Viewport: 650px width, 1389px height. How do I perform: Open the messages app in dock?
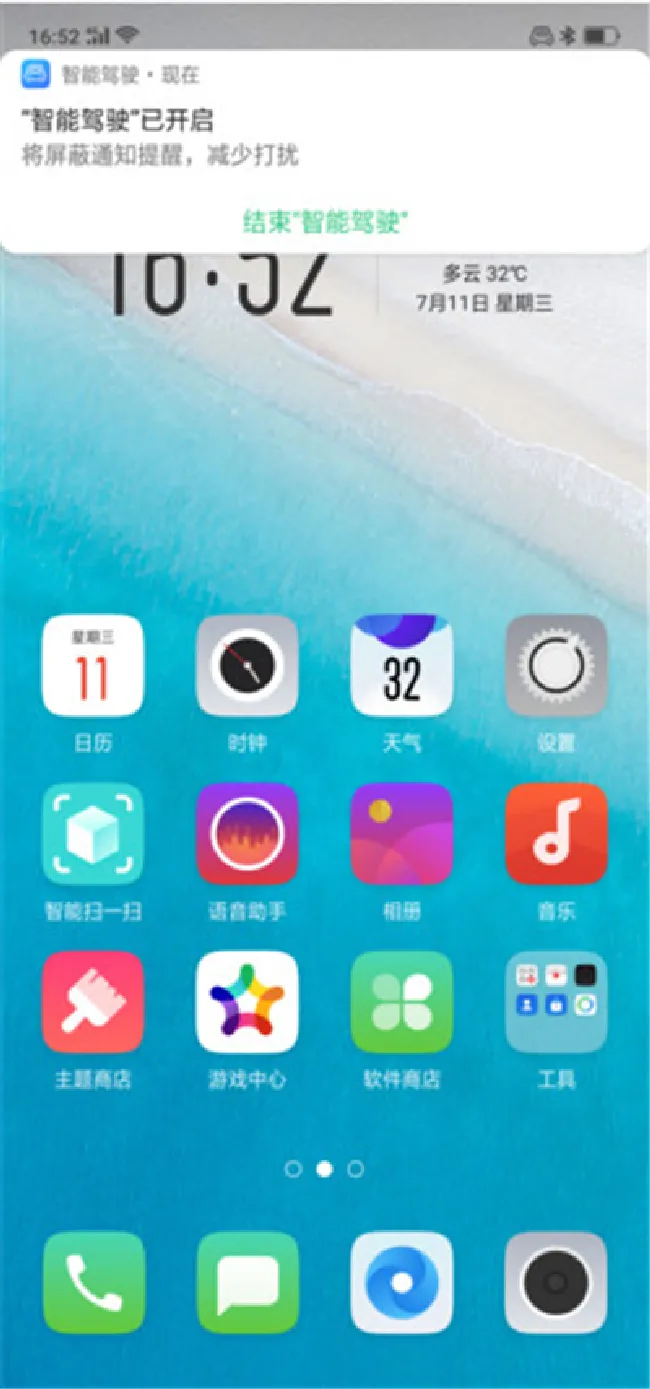click(247, 1282)
